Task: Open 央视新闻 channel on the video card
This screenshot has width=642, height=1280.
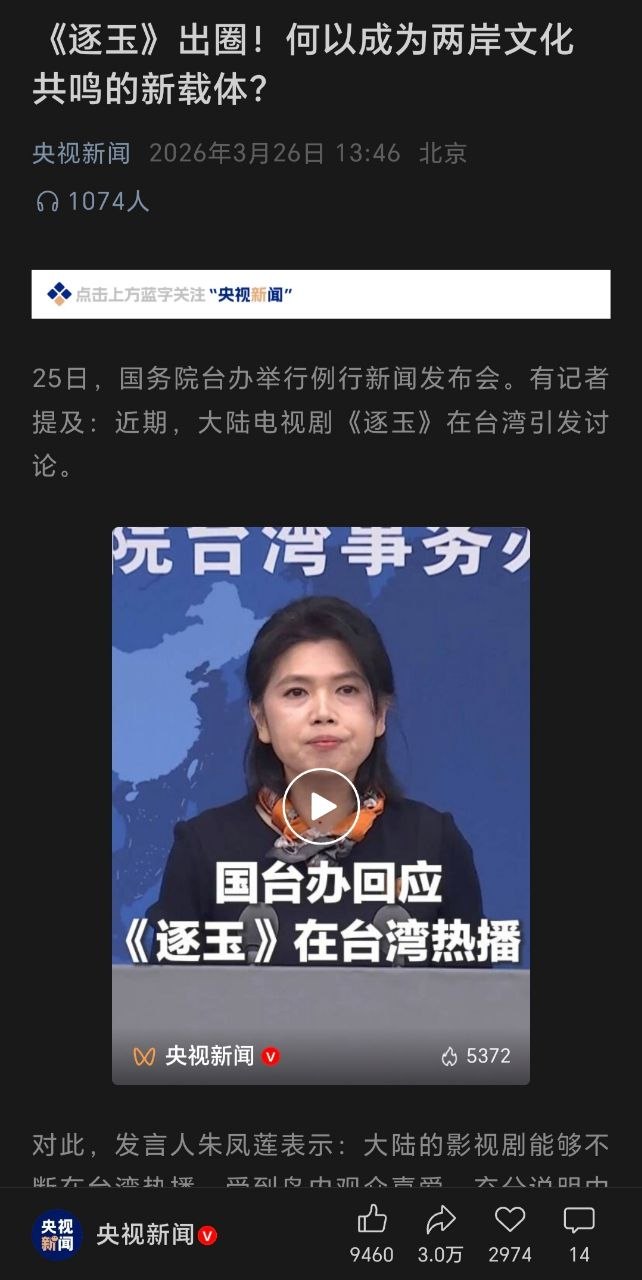Action: tap(208, 1056)
